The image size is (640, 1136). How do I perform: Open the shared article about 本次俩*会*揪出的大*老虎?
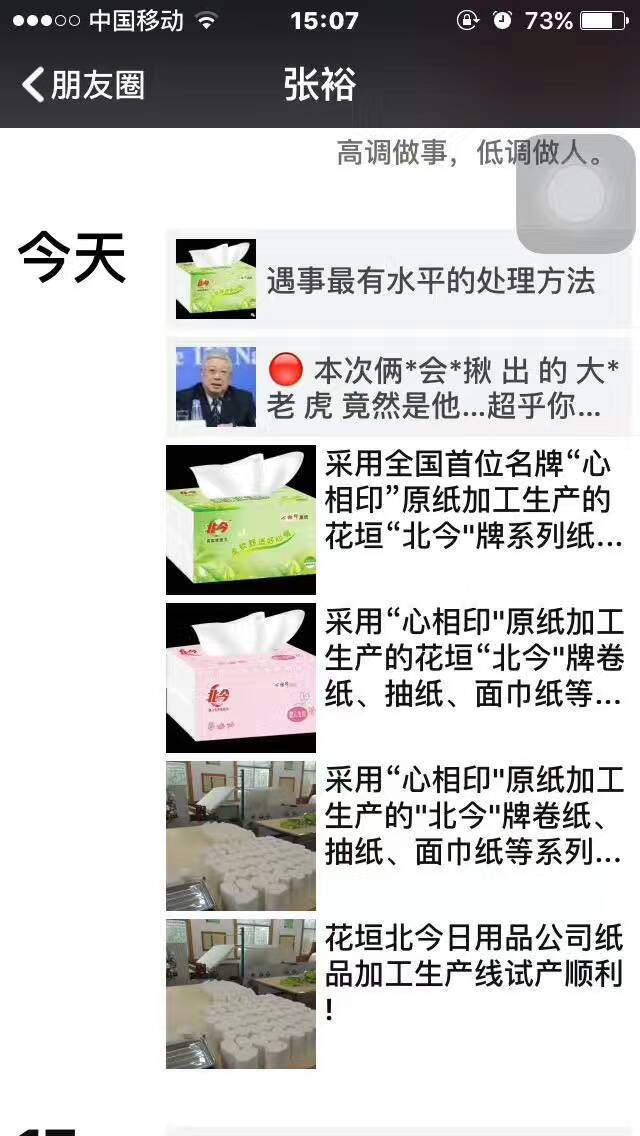(x=400, y=387)
